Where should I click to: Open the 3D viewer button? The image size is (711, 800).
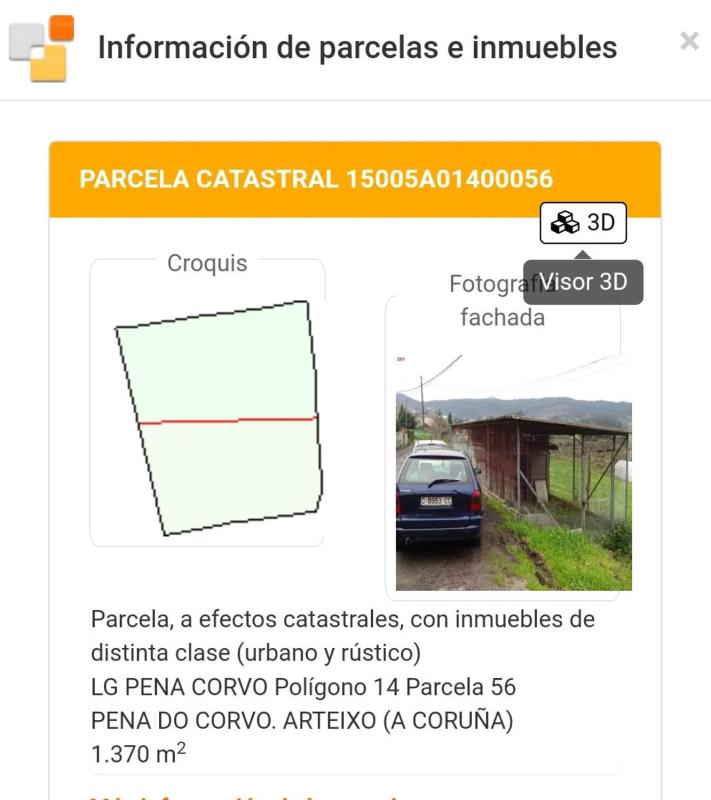(x=583, y=223)
